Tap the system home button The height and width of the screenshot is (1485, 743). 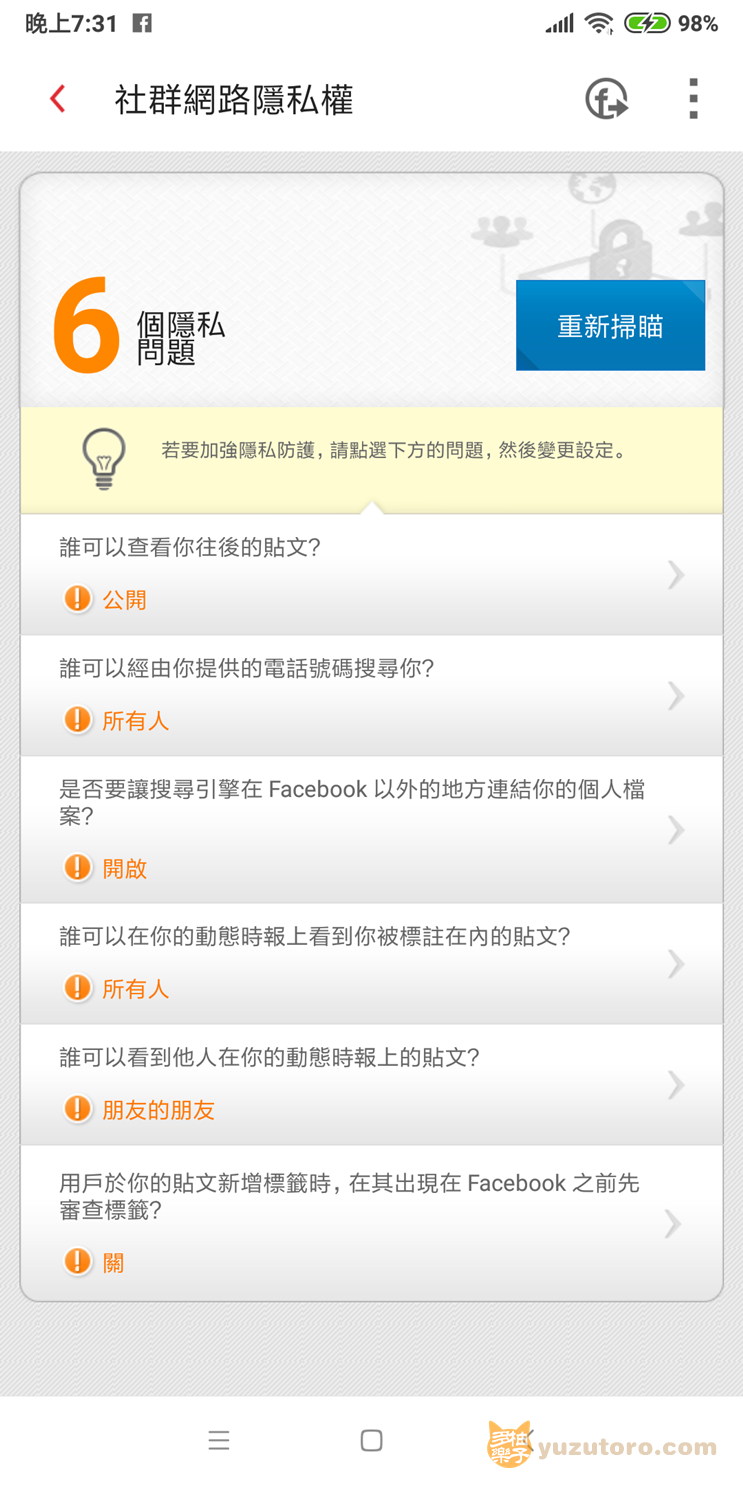371,1440
